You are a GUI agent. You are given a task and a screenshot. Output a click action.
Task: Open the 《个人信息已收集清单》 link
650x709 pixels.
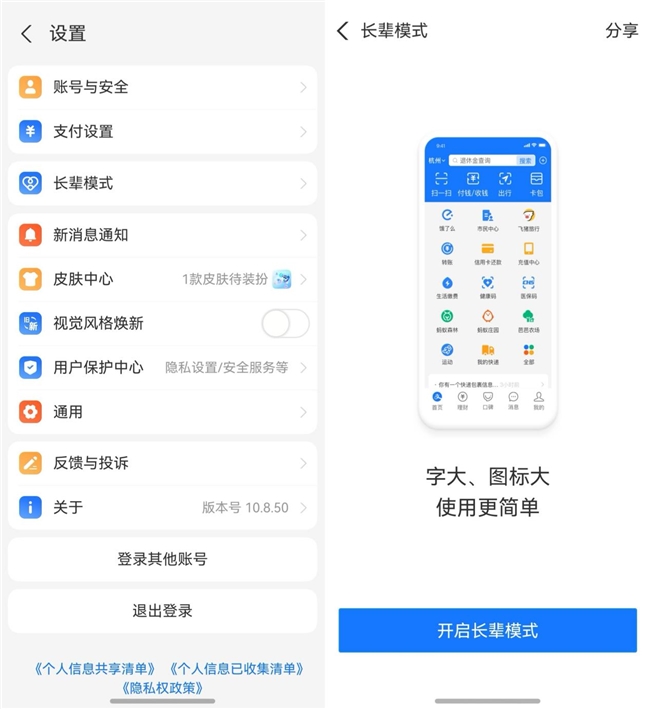(x=236, y=668)
